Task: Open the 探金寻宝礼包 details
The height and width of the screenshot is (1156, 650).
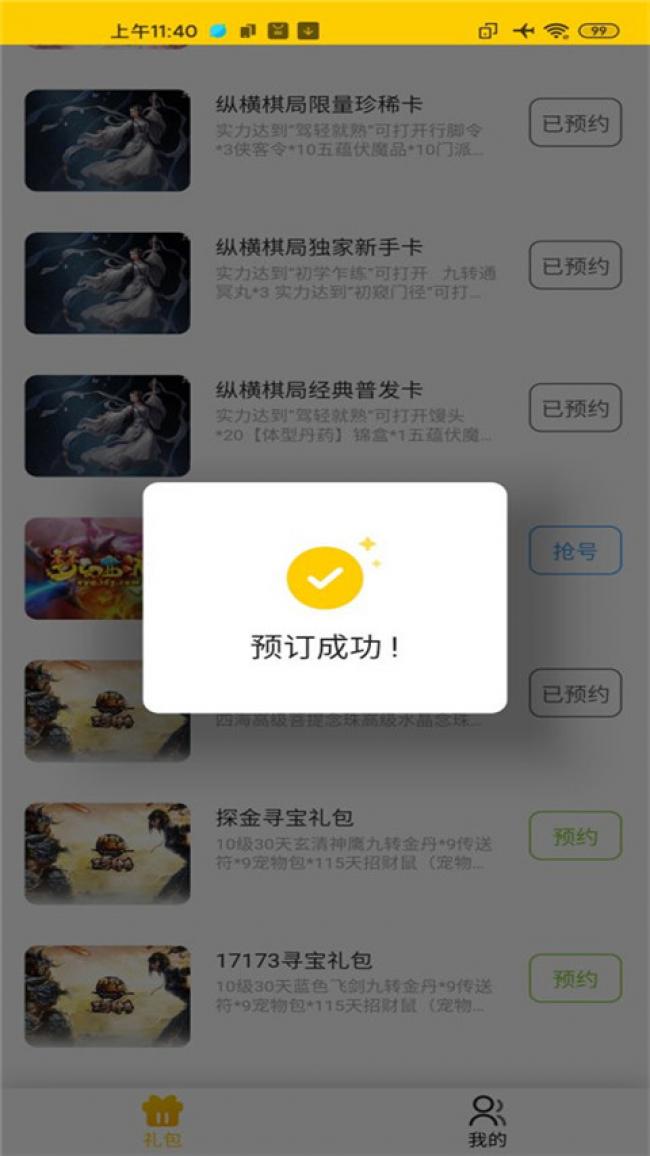Action: 285,818
